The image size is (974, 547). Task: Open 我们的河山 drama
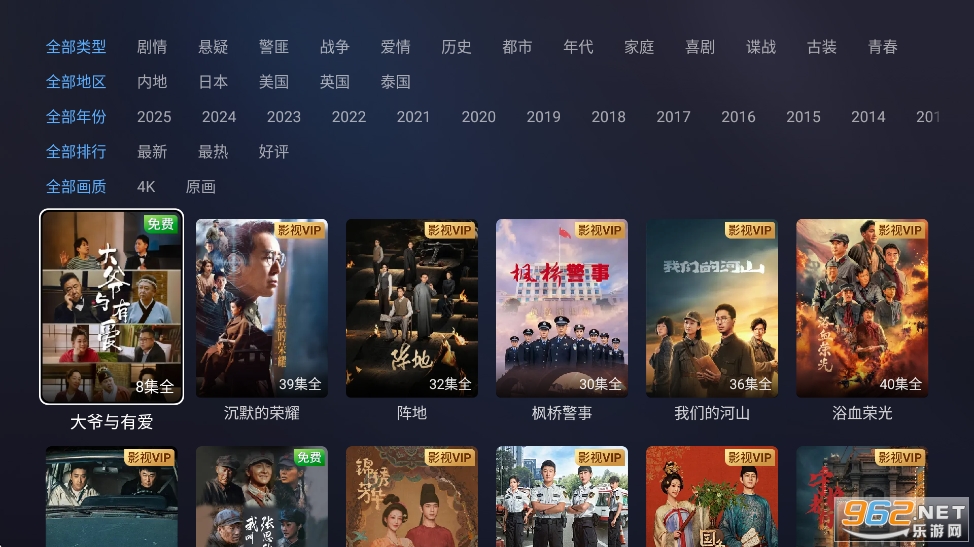(x=711, y=308)
